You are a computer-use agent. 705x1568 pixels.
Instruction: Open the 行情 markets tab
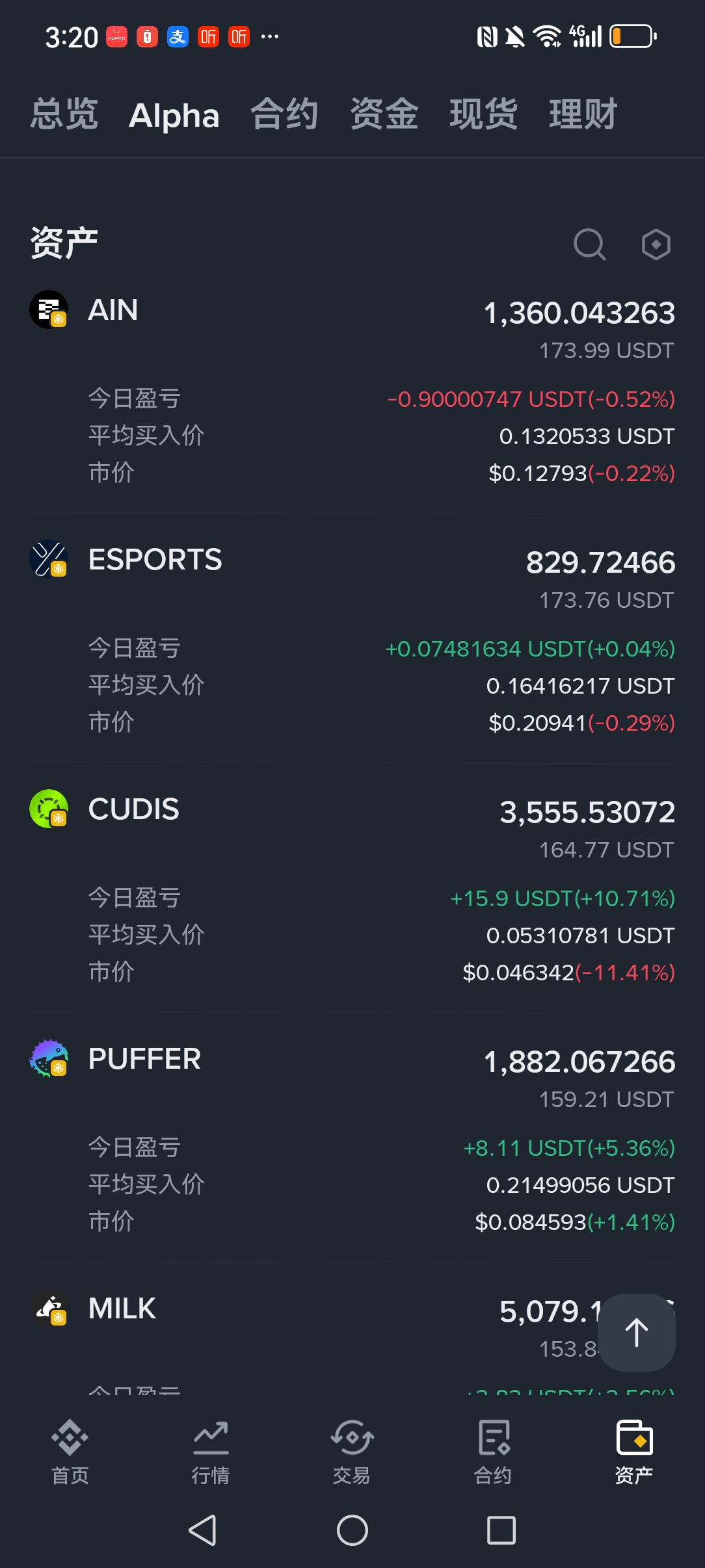[x=211, y=1452]
